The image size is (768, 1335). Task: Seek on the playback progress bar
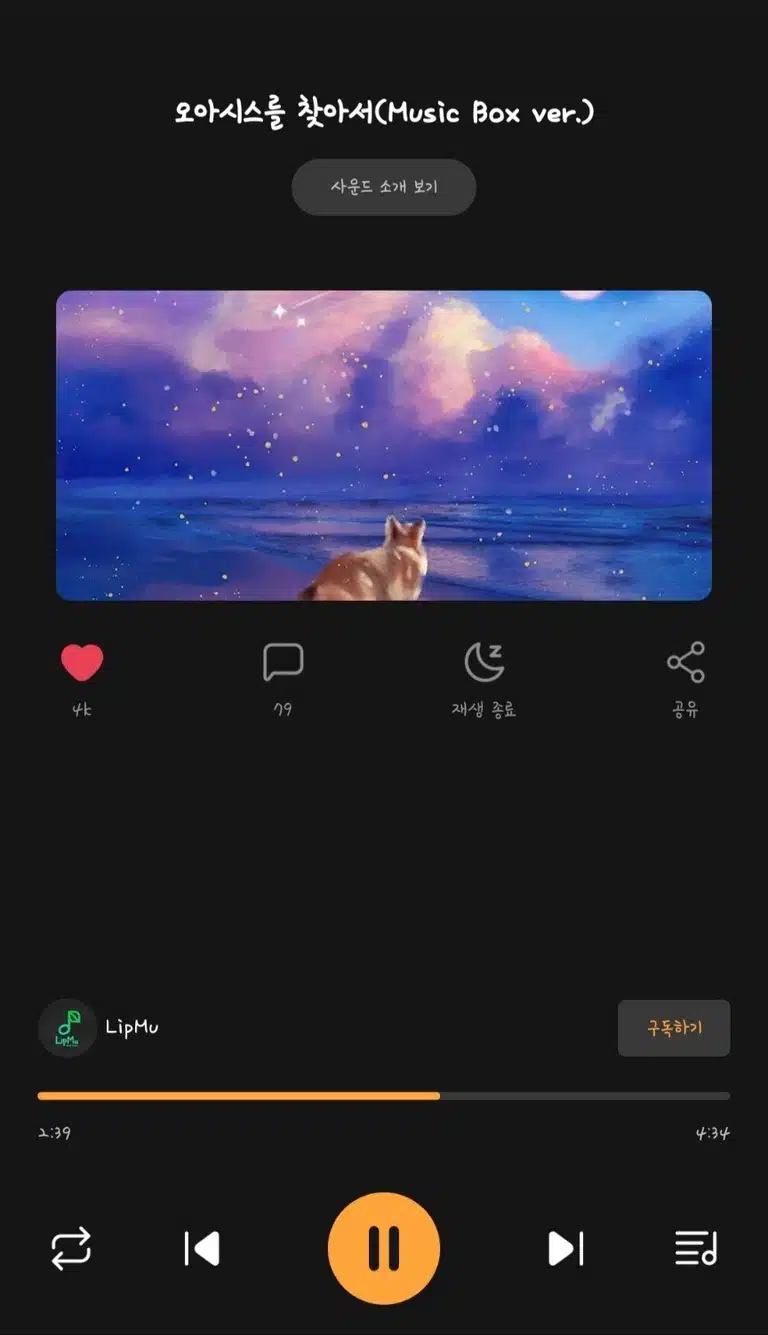384,1096
